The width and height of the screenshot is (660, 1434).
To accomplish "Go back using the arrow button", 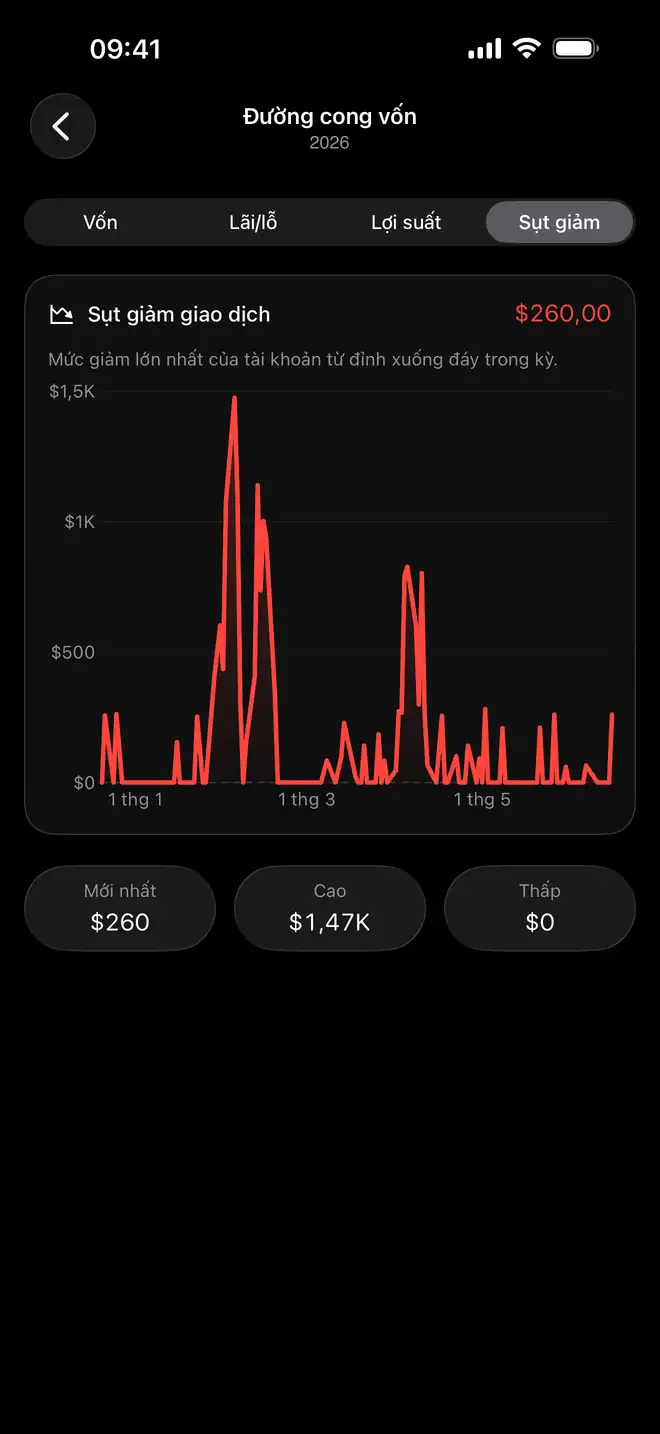I will (62, 126).
